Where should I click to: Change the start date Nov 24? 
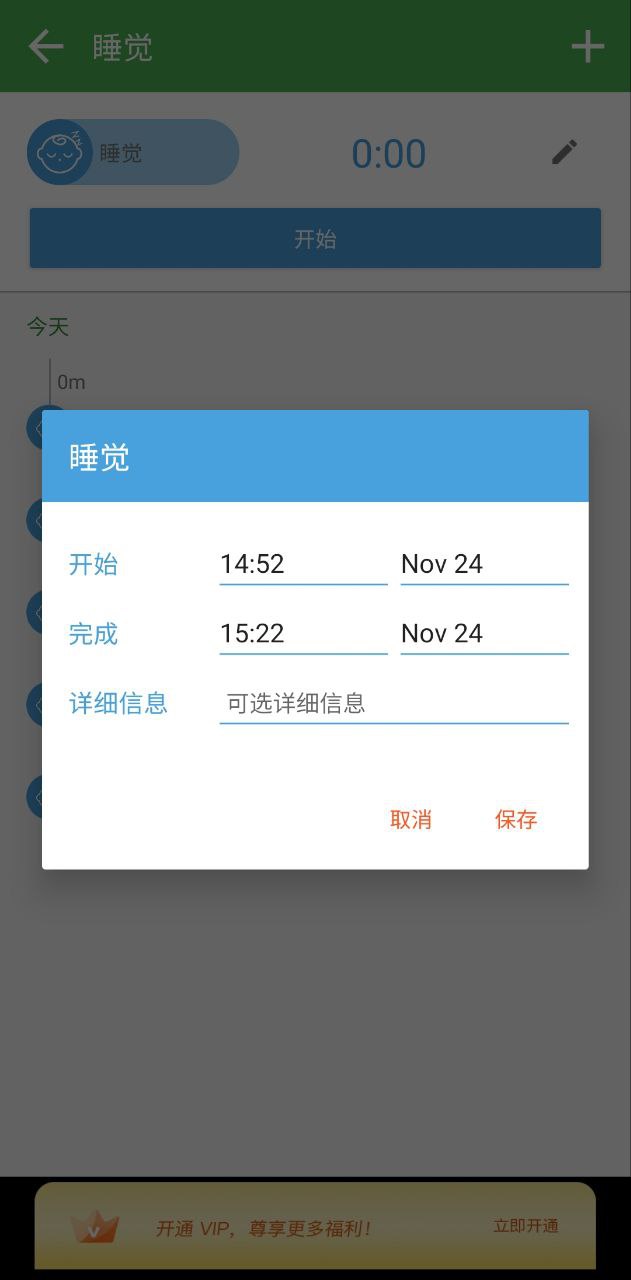[x=484, y=564]
